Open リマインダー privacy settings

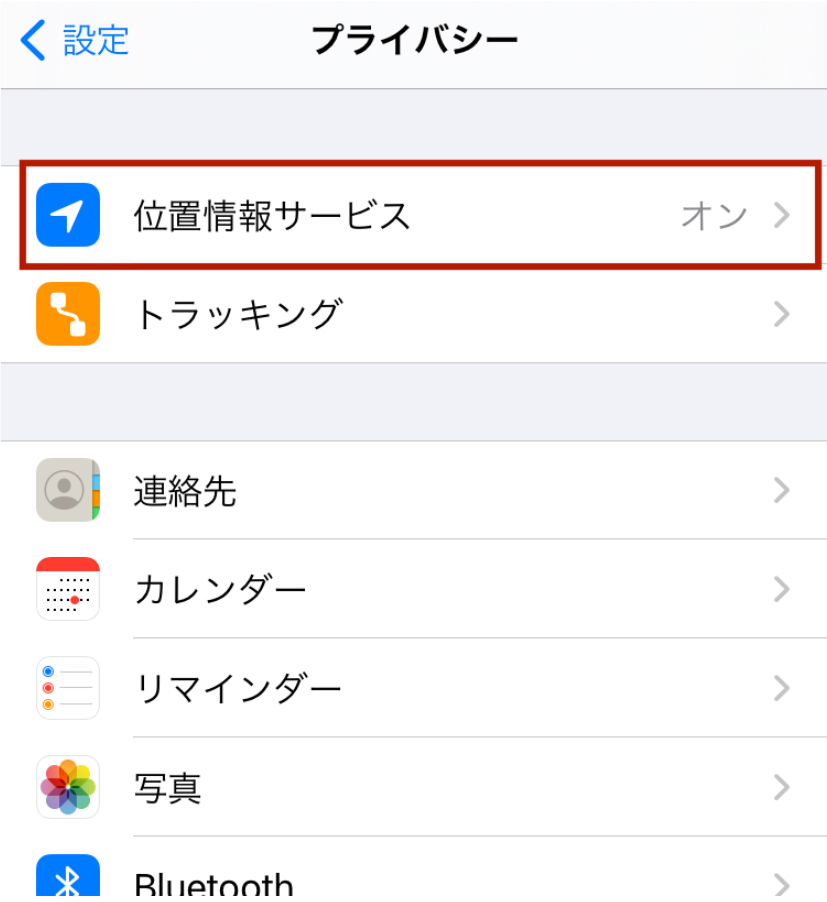coord(414,688)
